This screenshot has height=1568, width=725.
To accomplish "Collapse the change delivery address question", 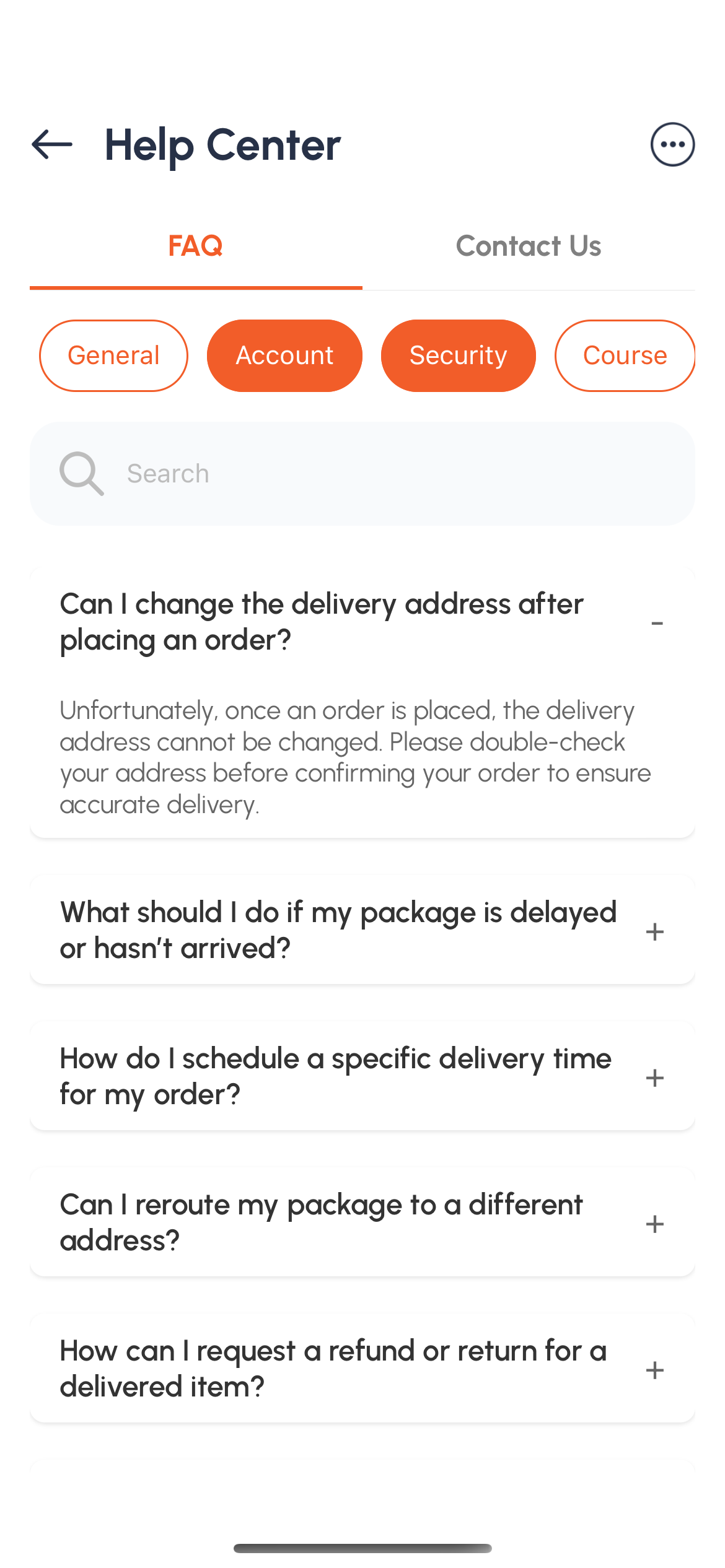I will pyautogui.click(x=657, y=623).
